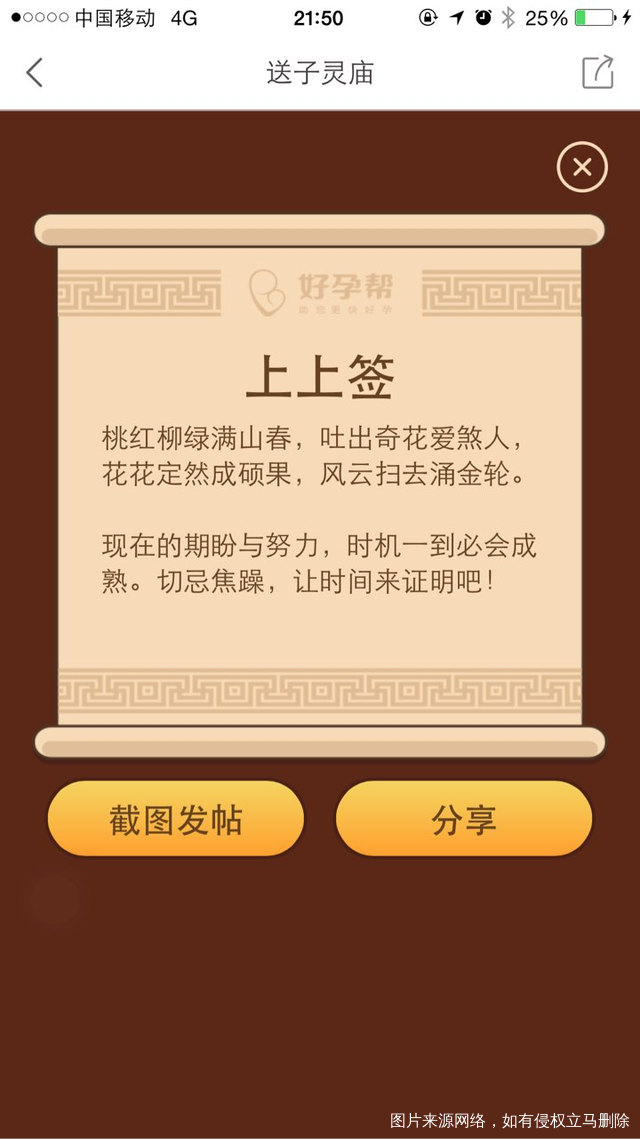Select the 分享 button

pyautogui.click(x=464, y=819)
